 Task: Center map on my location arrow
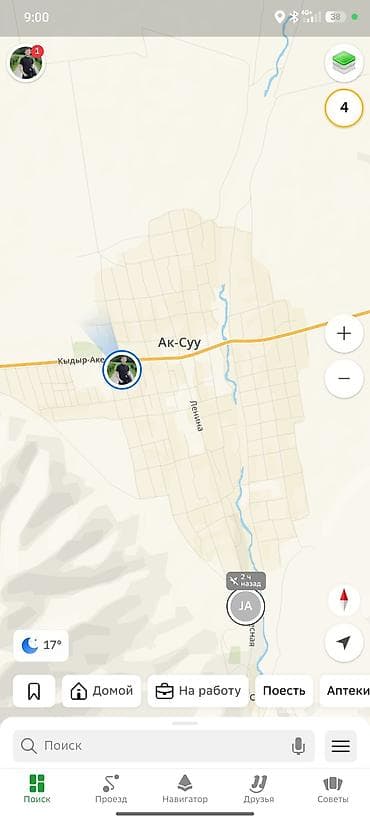point(344,643)
